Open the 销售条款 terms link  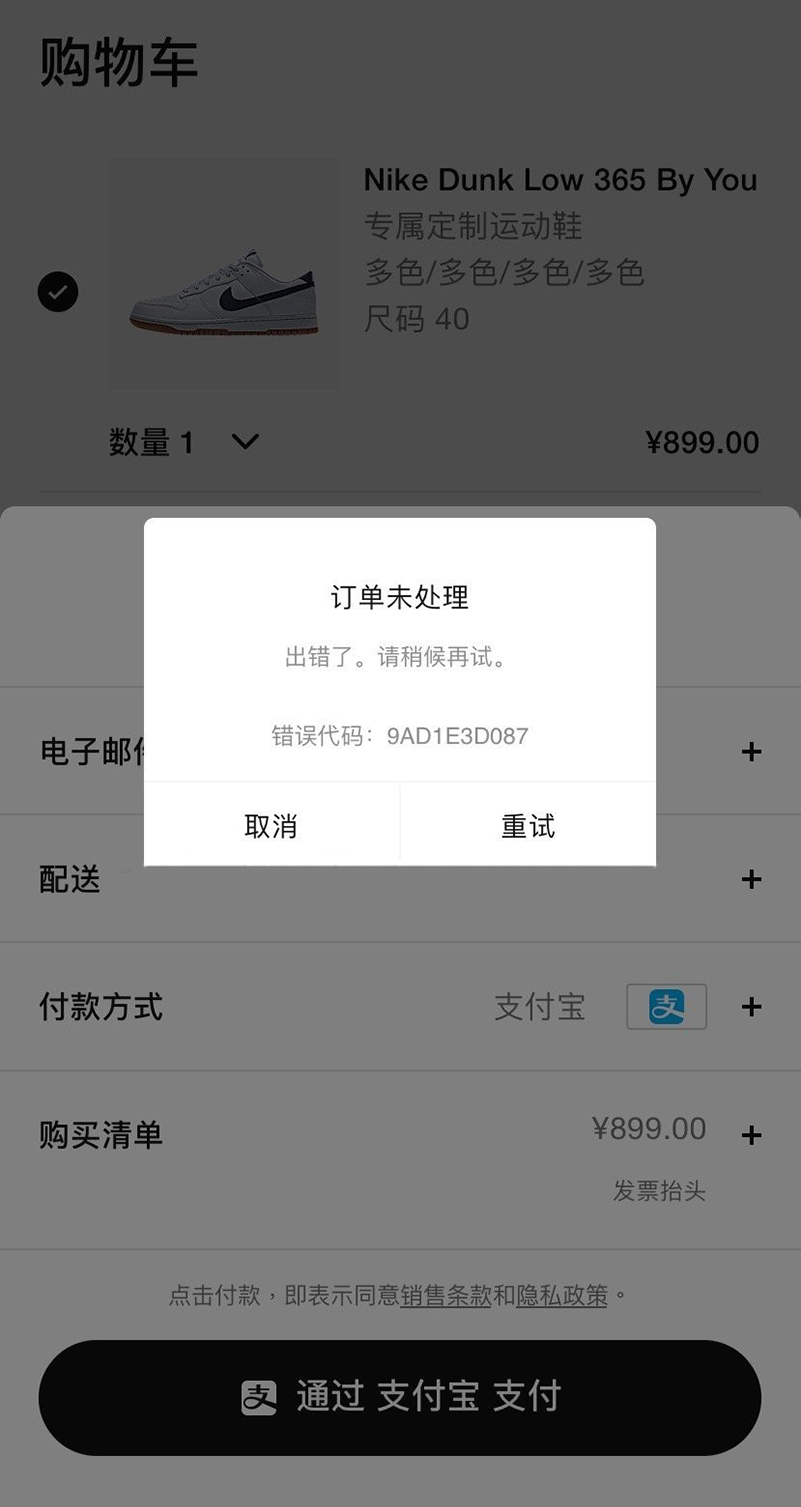tap(445, 1296)
